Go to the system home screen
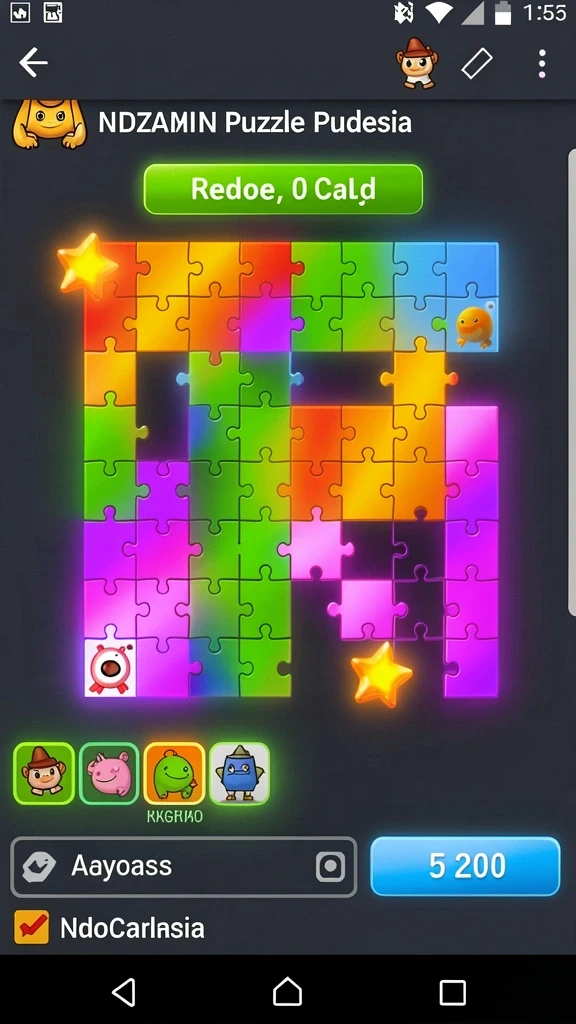The width and height of the screenshot is (576, 1024). [x=287, y=991]
